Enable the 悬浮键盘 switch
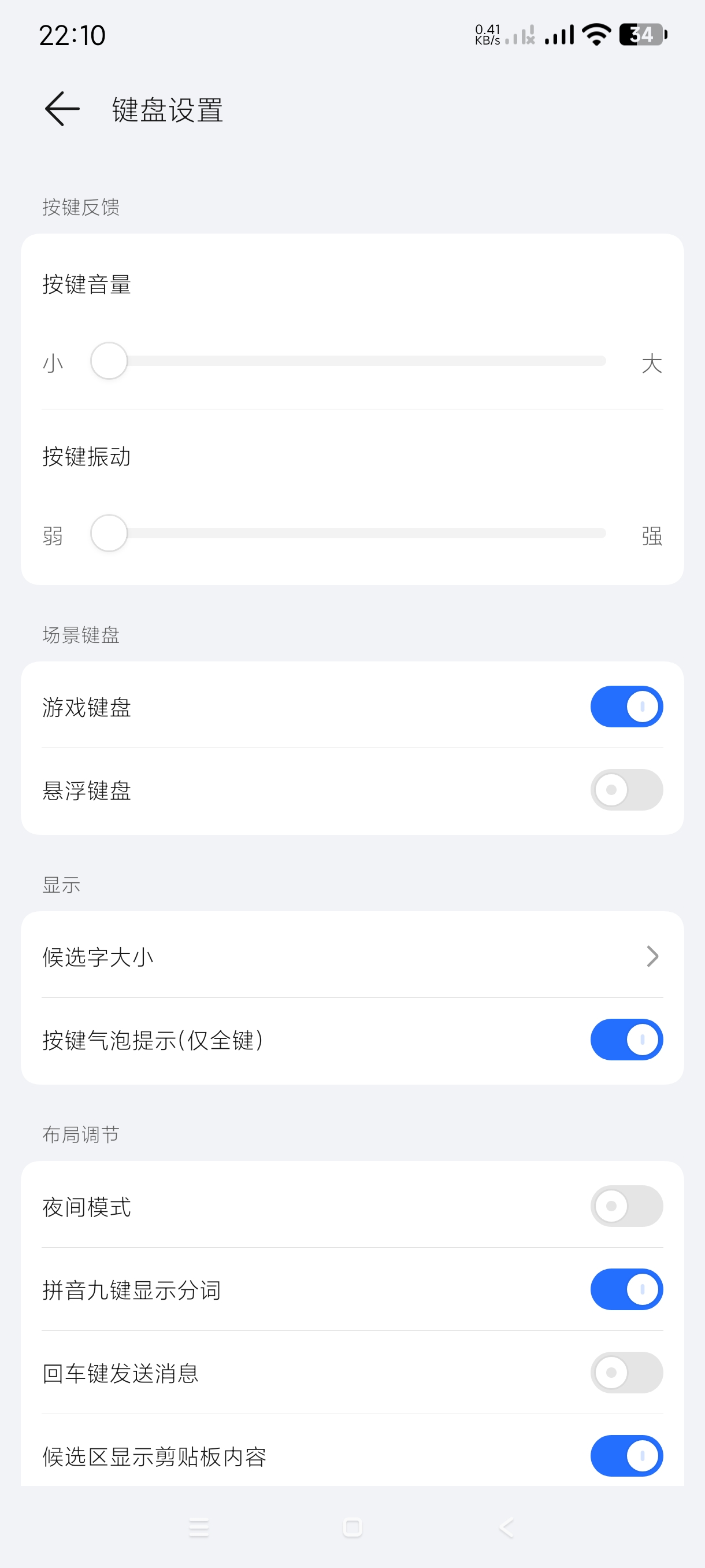The image size is (705, 1568). (x=626, y=790)
